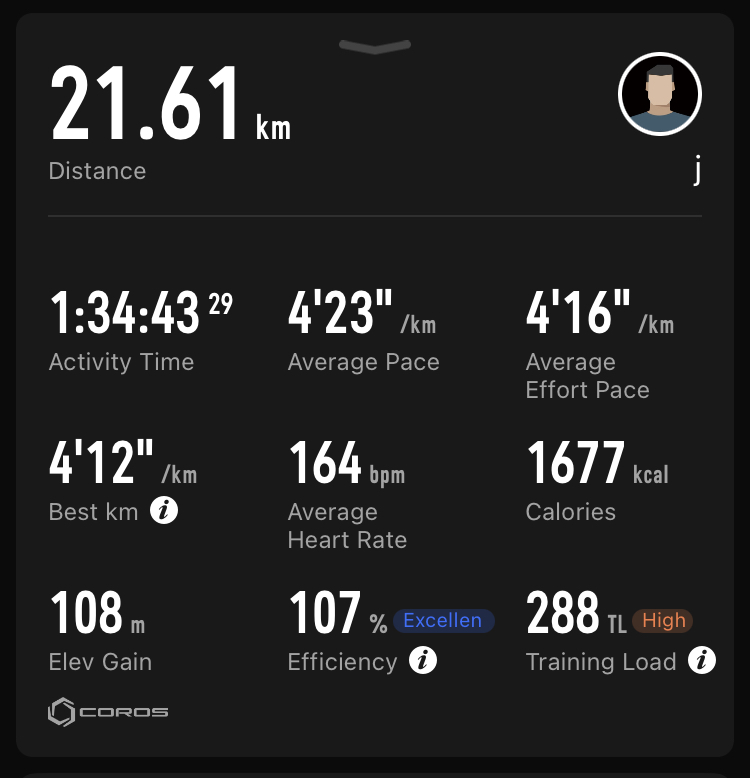Collapse the activity summary panel chevron
The width and height of the screenshot is (750, 778).
click(375, 46)
